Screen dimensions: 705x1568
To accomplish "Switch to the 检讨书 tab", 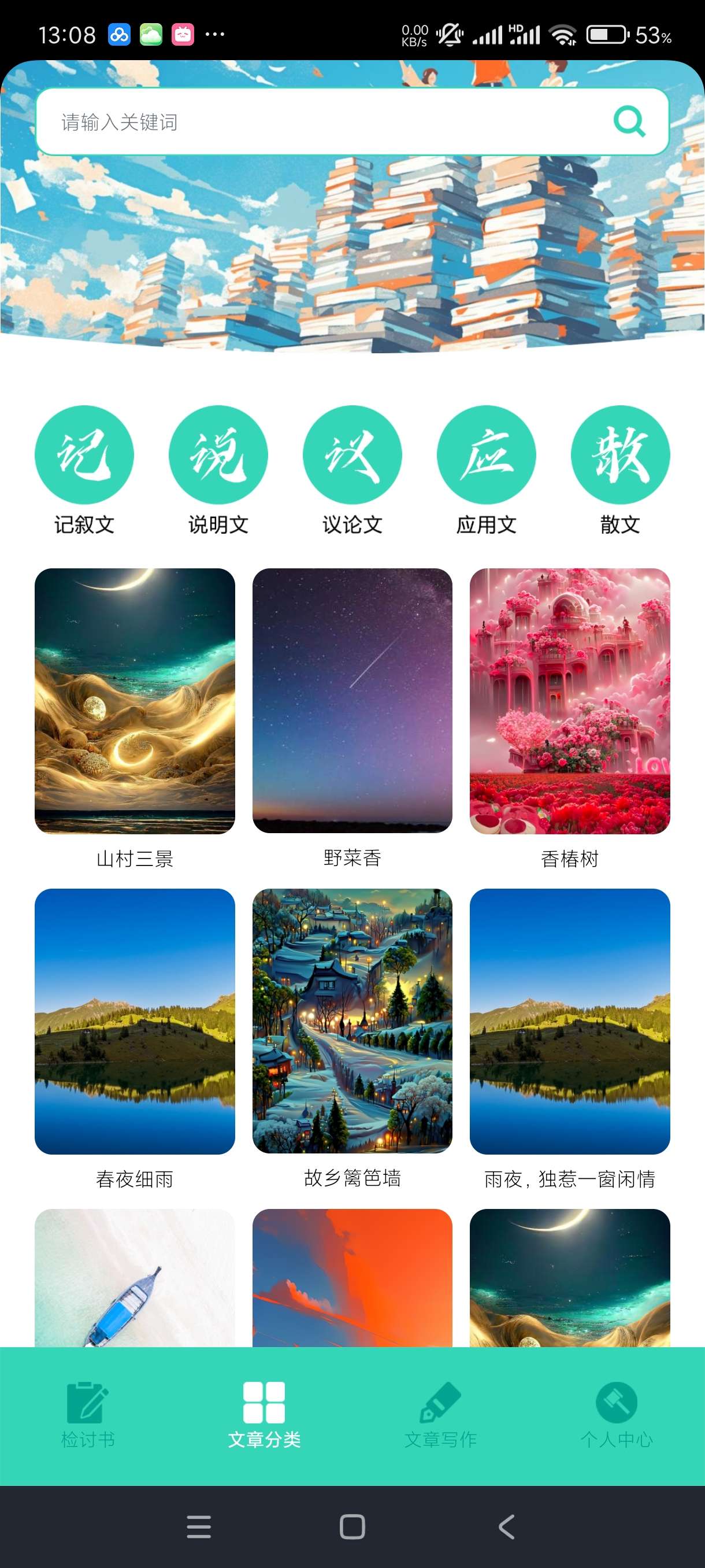I will (88, 1415).
